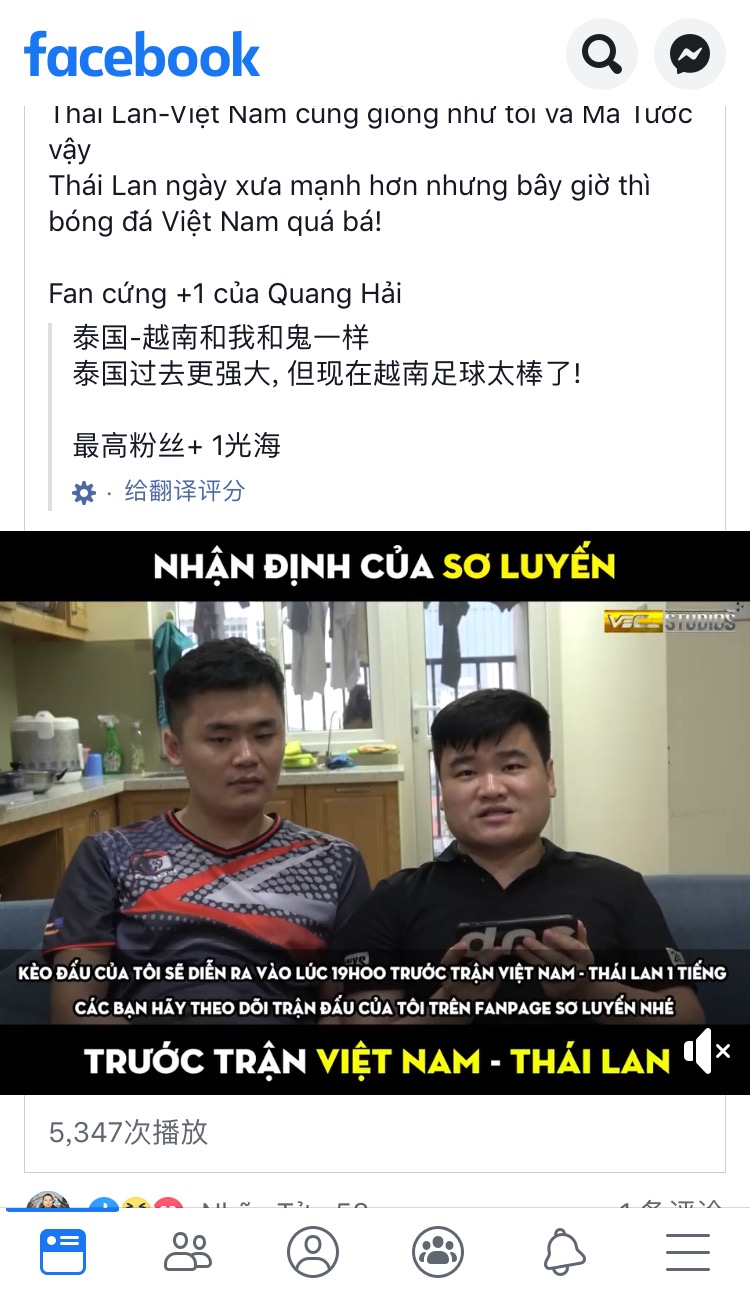Image resolution: width=750 pixels, height=1291 pixels.
Task: Go to the Friends tab
Action: (x=188, y=1251)
